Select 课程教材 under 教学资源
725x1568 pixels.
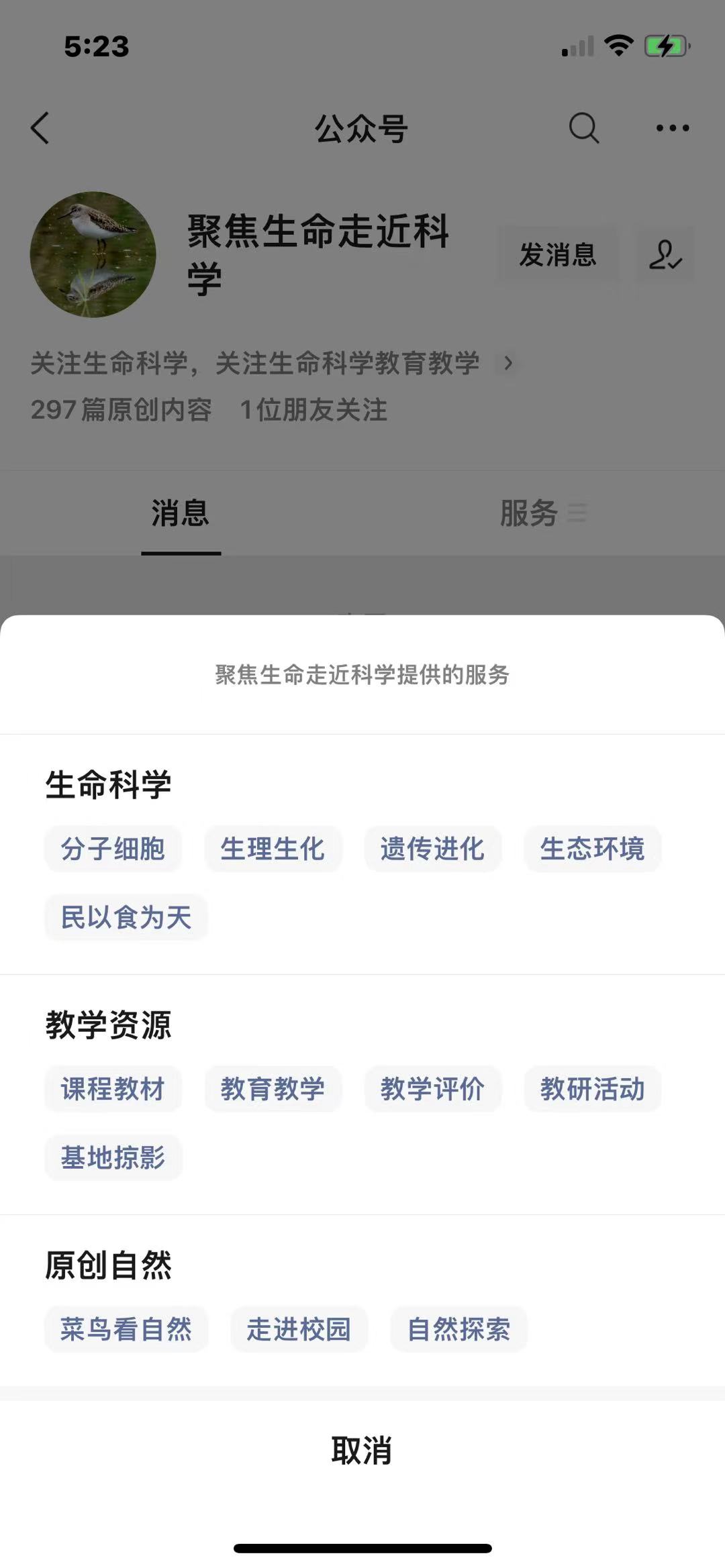click(113, 1089)
